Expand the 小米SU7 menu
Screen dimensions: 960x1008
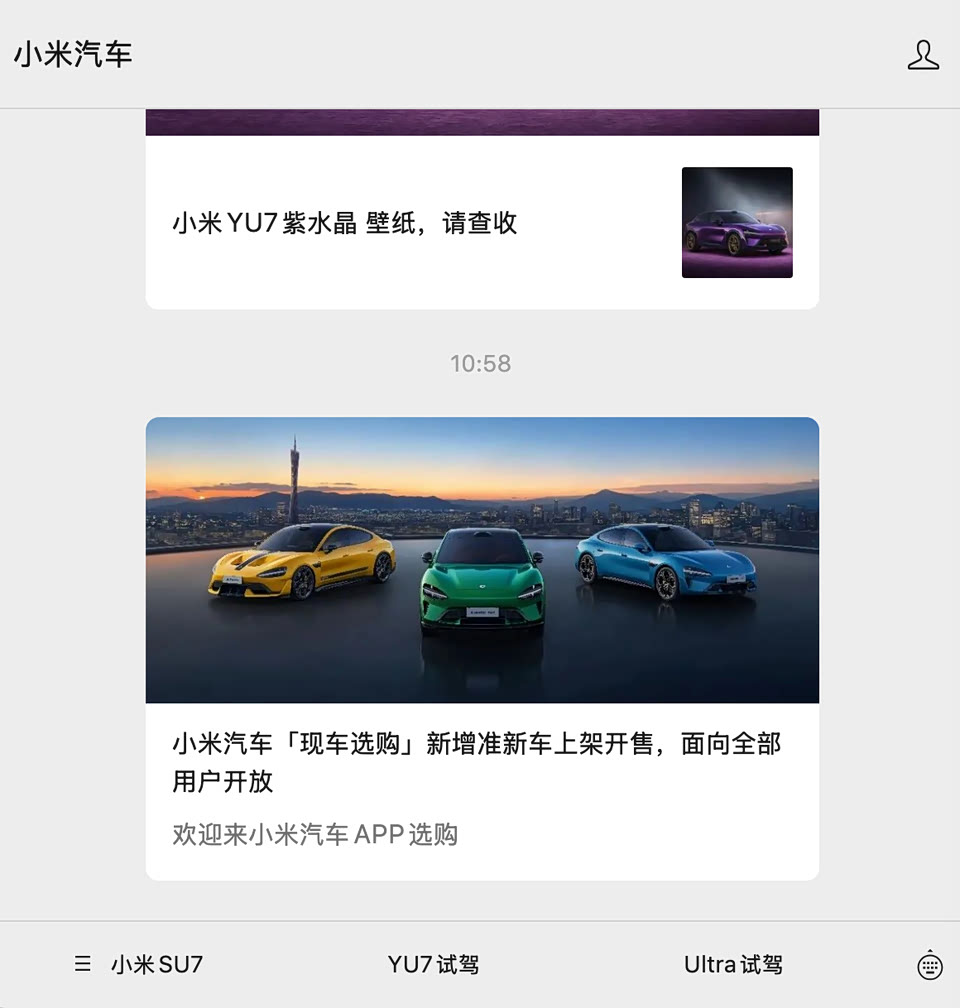click(140, 965)
